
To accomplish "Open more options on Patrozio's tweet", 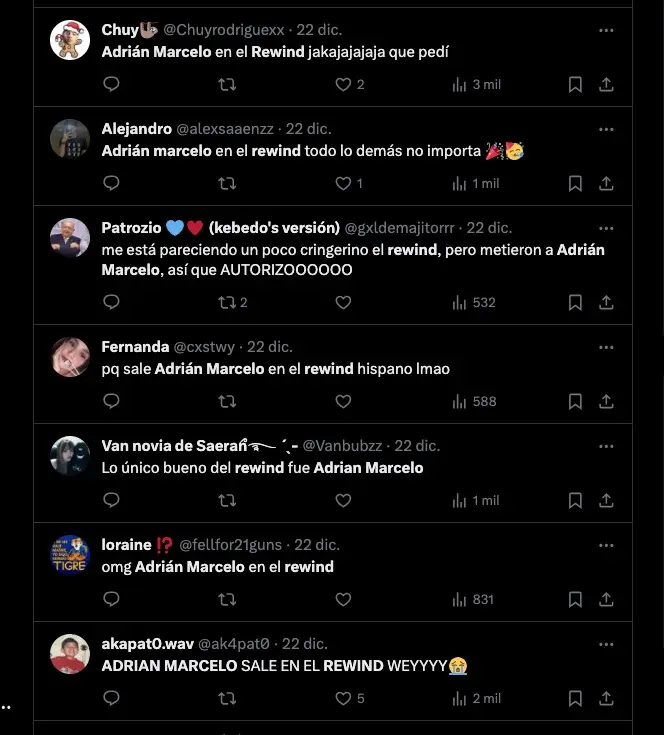I will [x=606, y=228].
